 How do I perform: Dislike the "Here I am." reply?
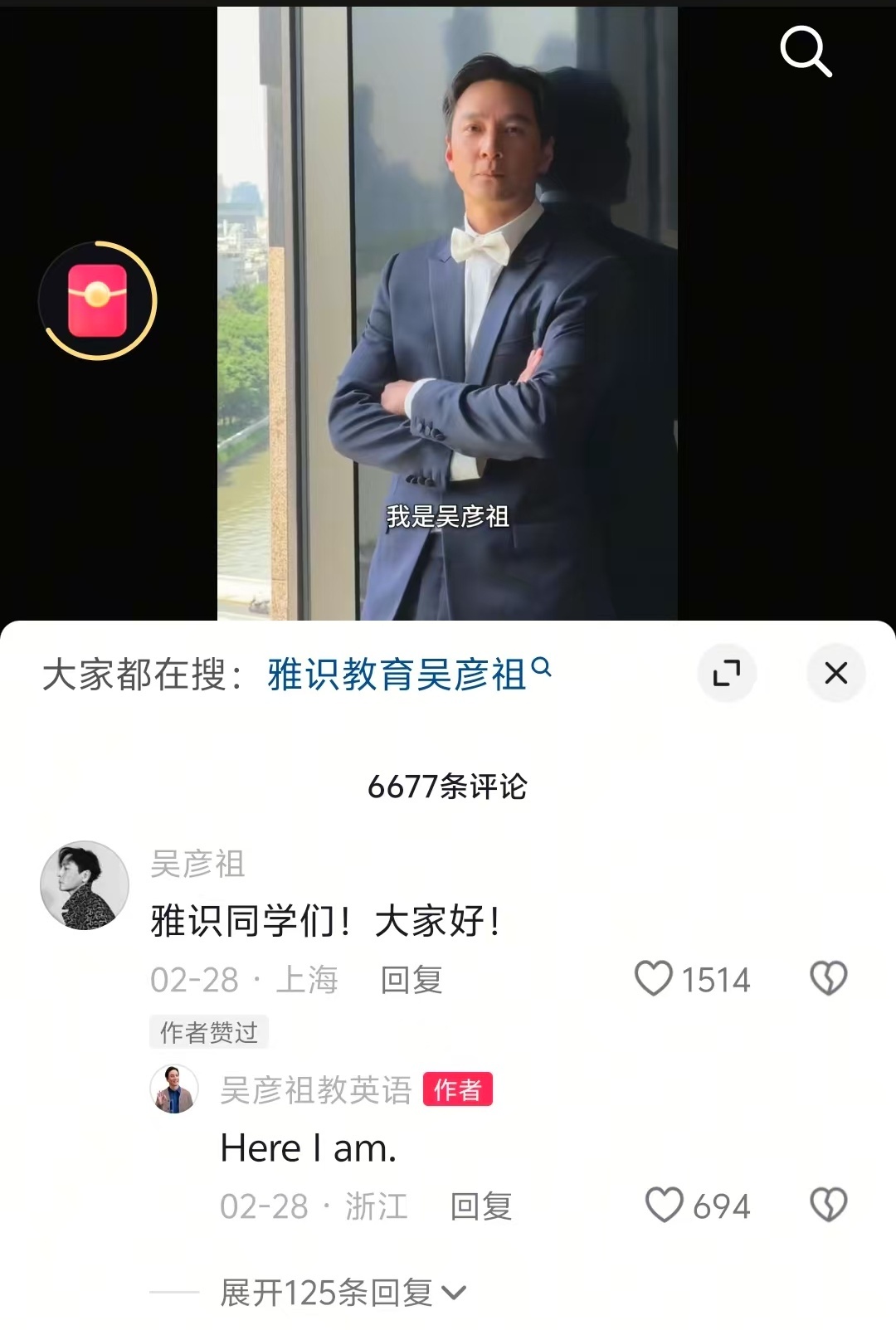point(828,1206)
